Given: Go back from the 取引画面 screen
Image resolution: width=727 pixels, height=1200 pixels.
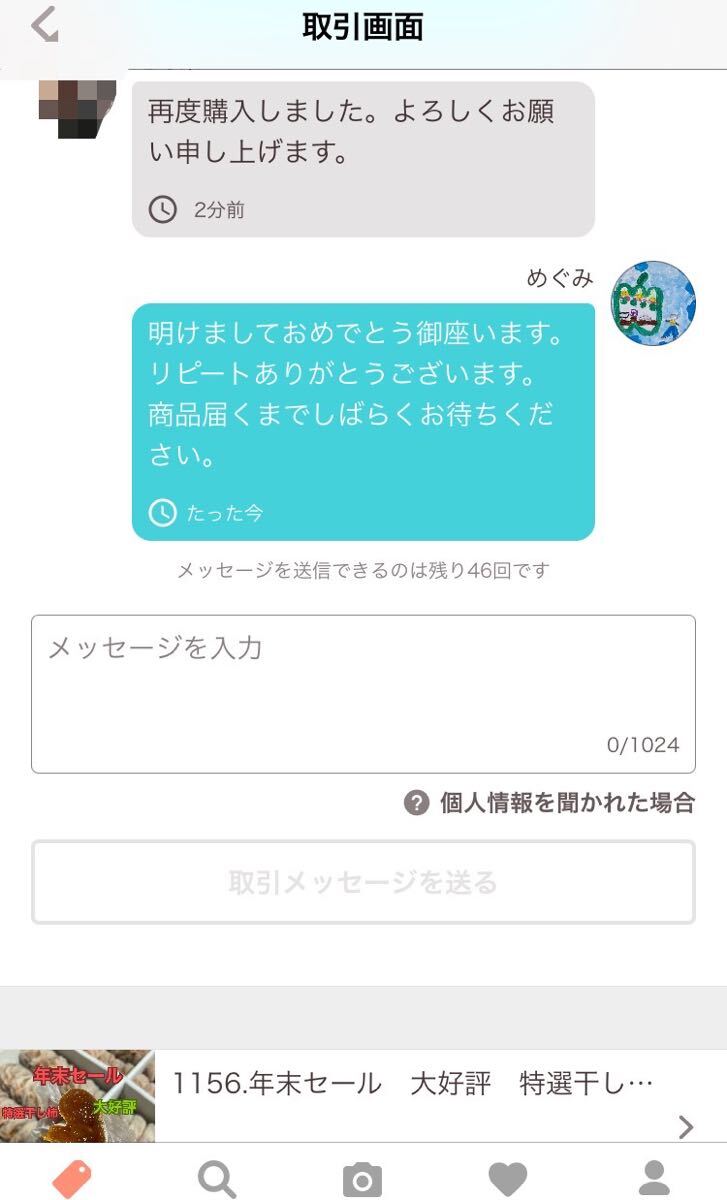Looking at the screenshot, I should click(44, 25).
